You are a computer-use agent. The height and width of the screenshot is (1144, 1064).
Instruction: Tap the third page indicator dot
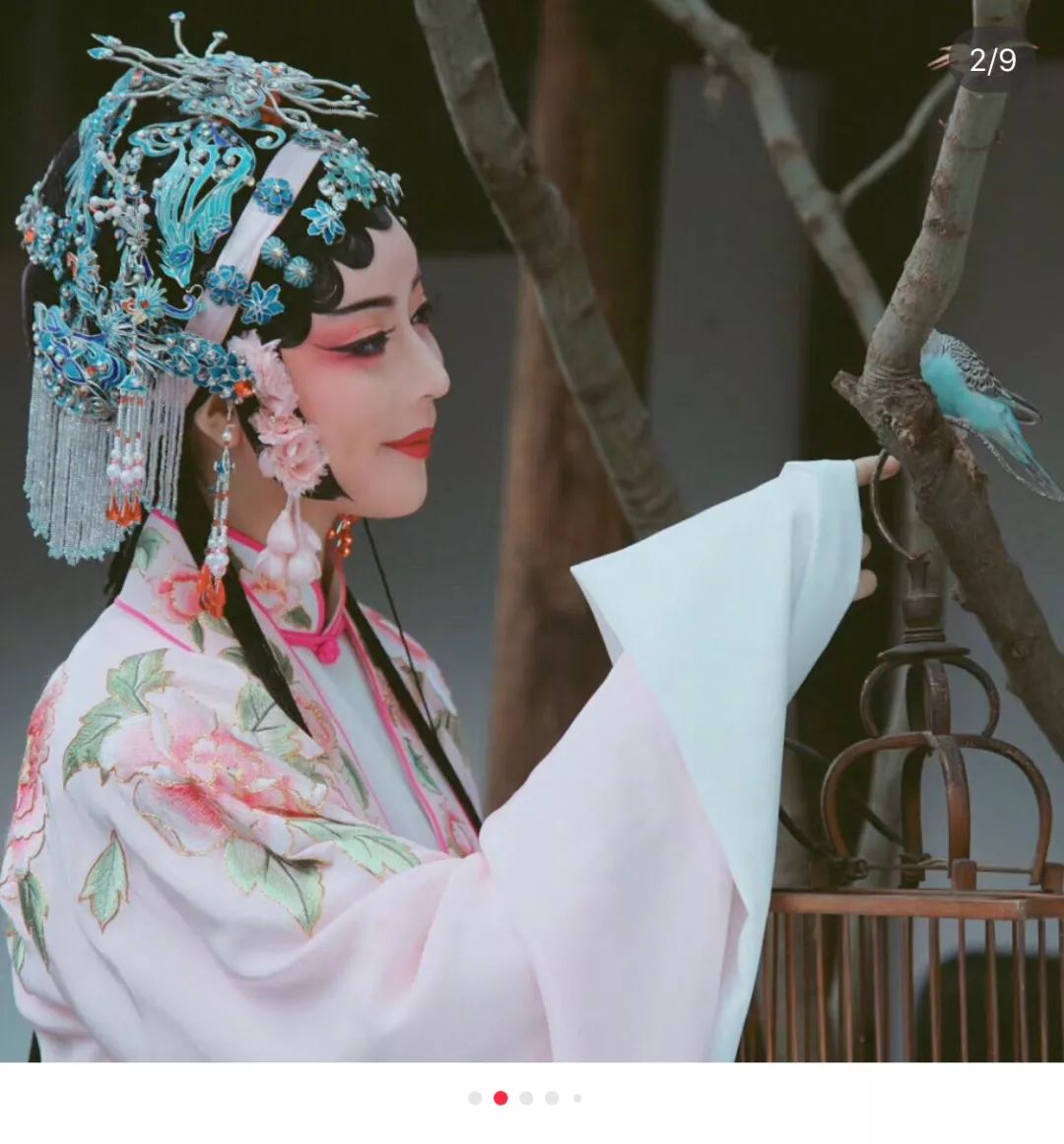[x=526, y=1098]
